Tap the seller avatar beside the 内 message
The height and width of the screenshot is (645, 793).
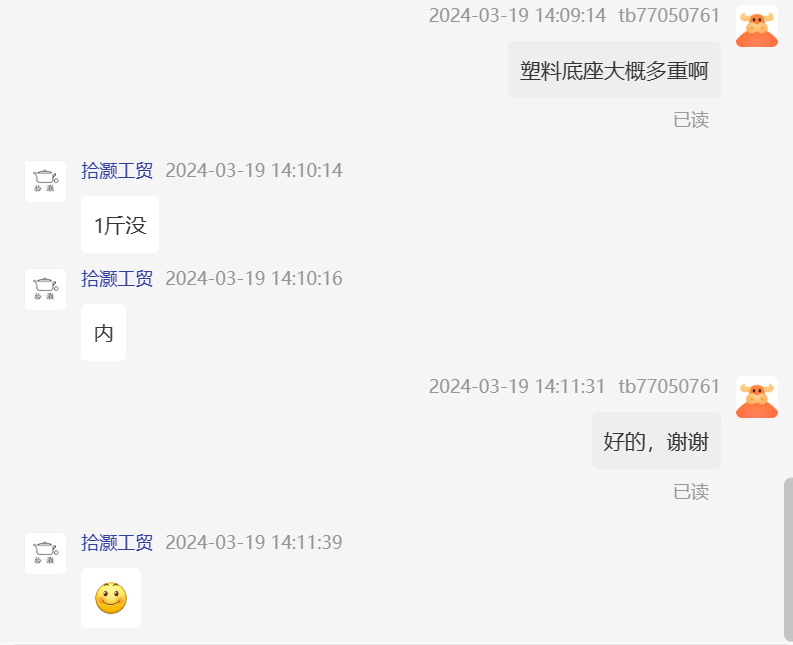[x=45, y=289]
